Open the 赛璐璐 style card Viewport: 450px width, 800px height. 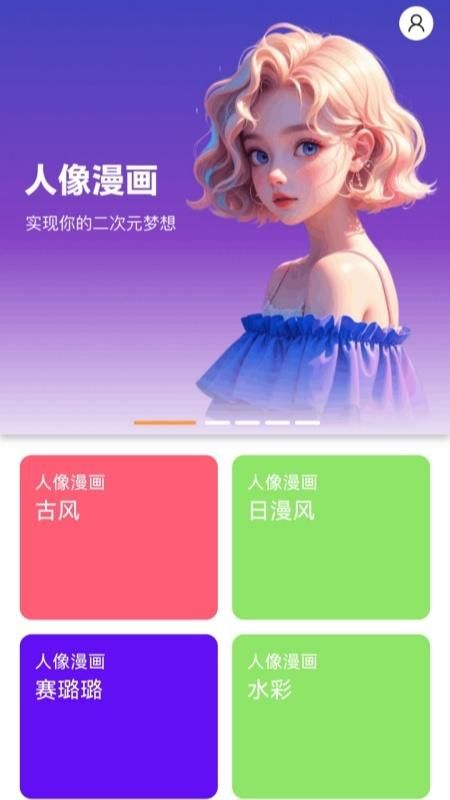[119, 716]
